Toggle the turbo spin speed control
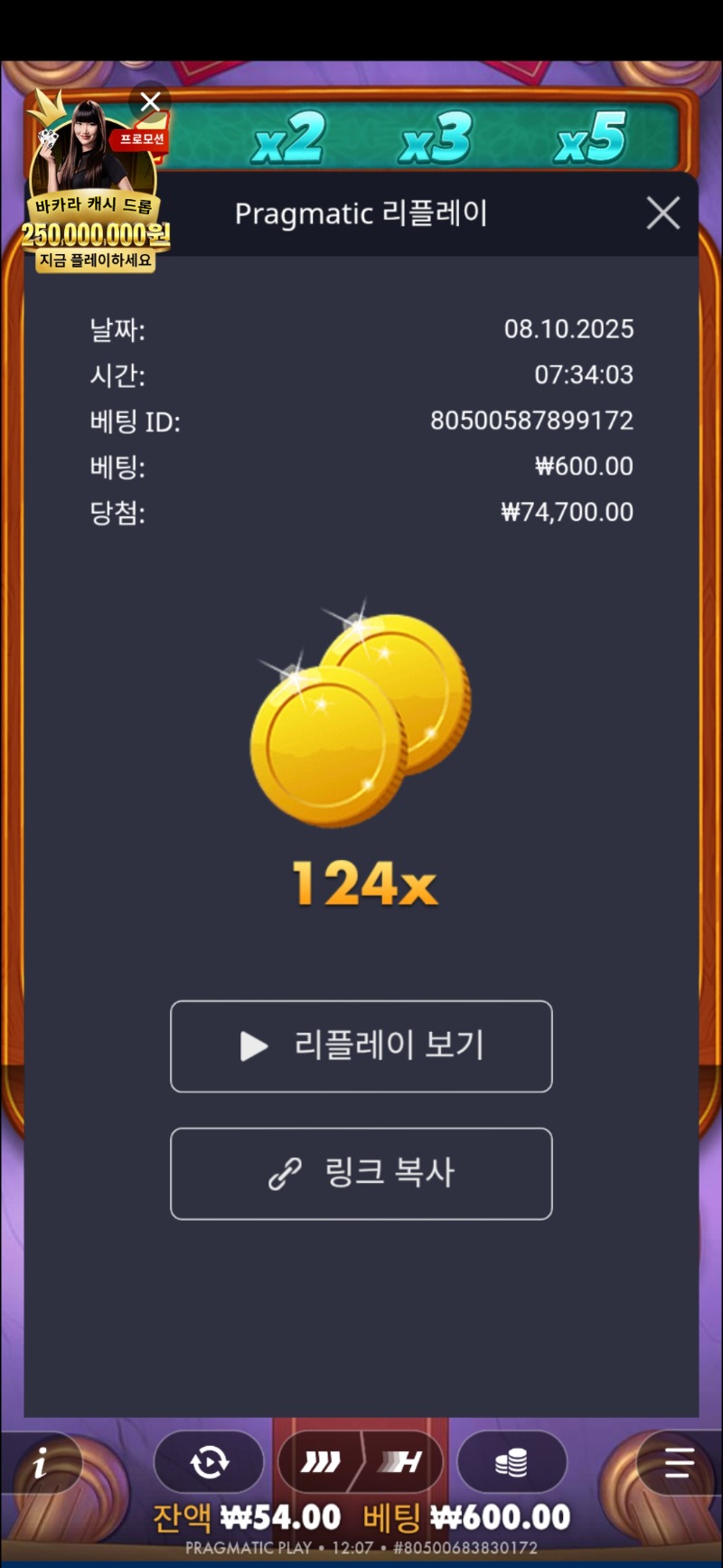 coord(361,1462)
